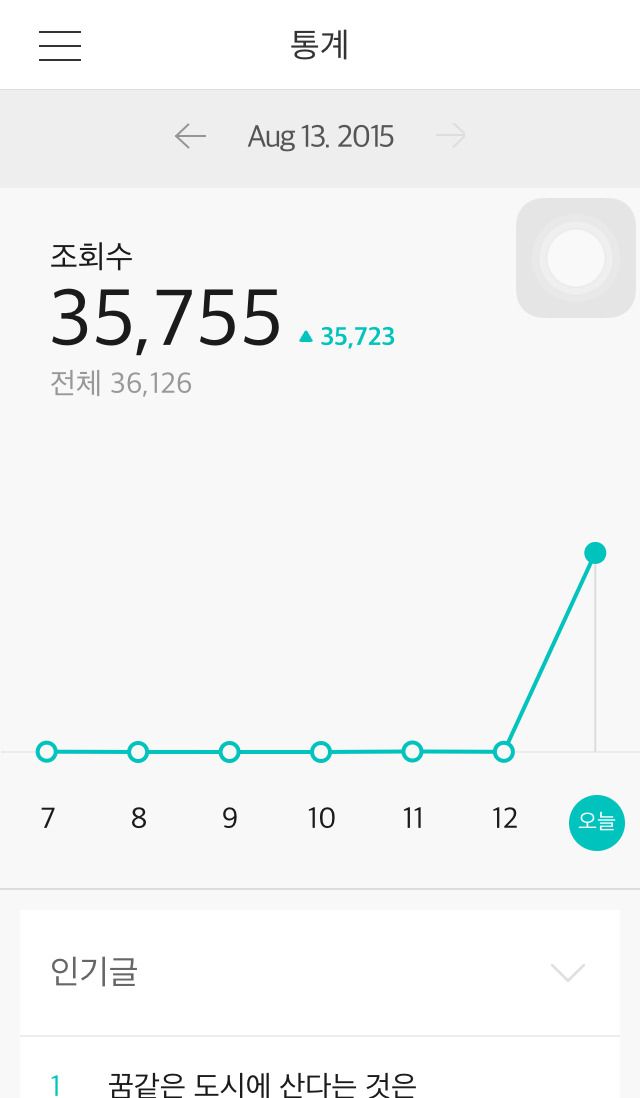Select day 11 on the chart
This screenshot has height=1098, width=640.
[412, 817]
